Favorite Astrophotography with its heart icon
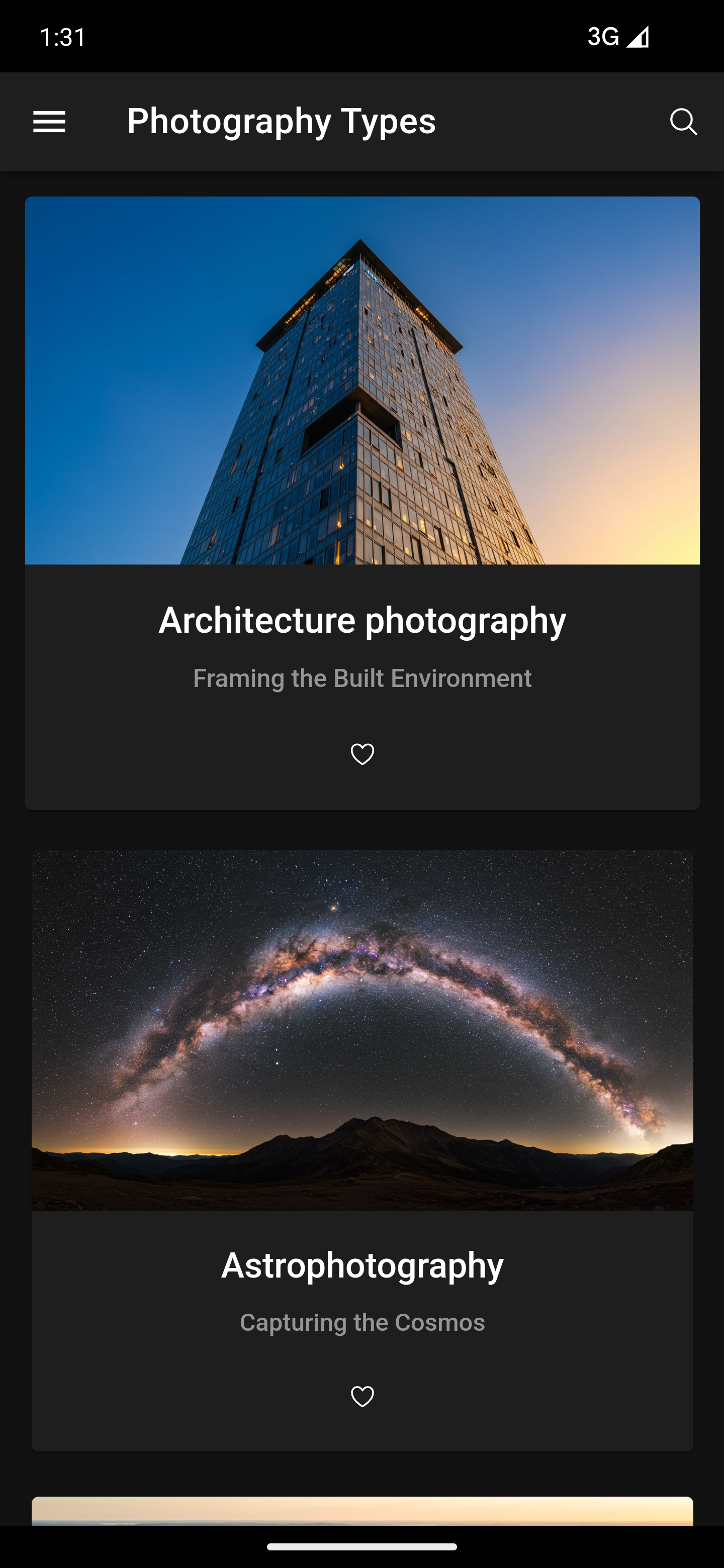Viewport: 724px width, 1568px height. (361, 1397)
